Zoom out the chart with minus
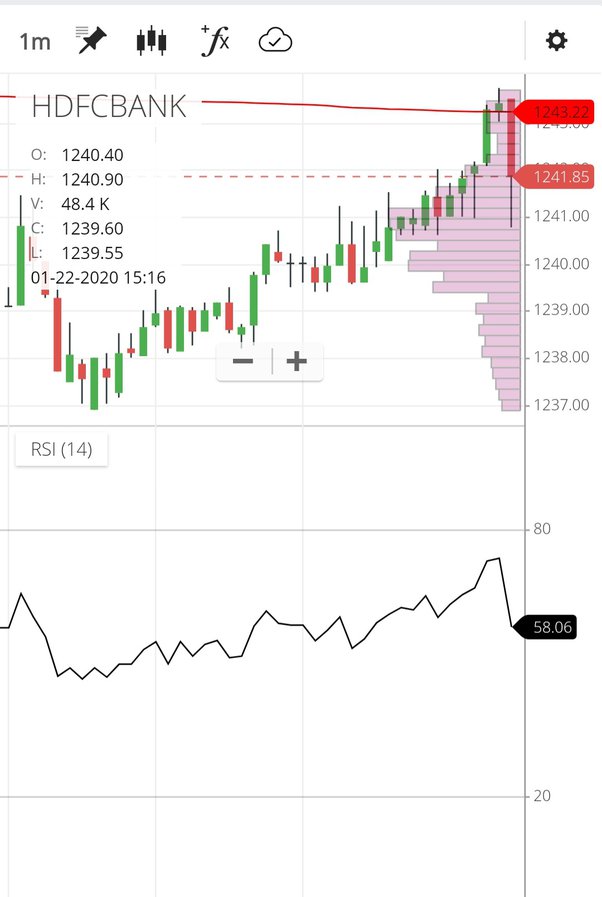 pos(244,362)
